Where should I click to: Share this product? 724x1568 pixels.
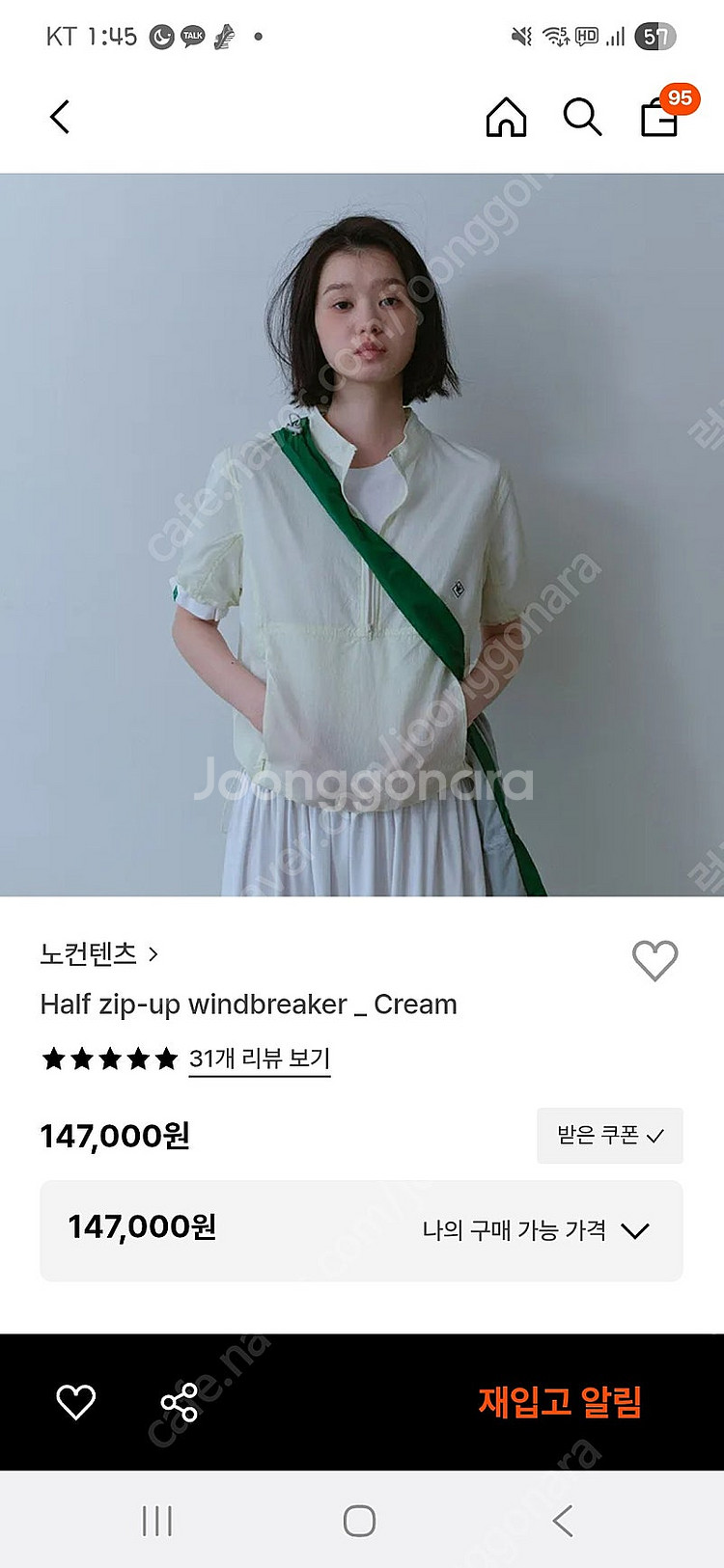coord(179,1402)
